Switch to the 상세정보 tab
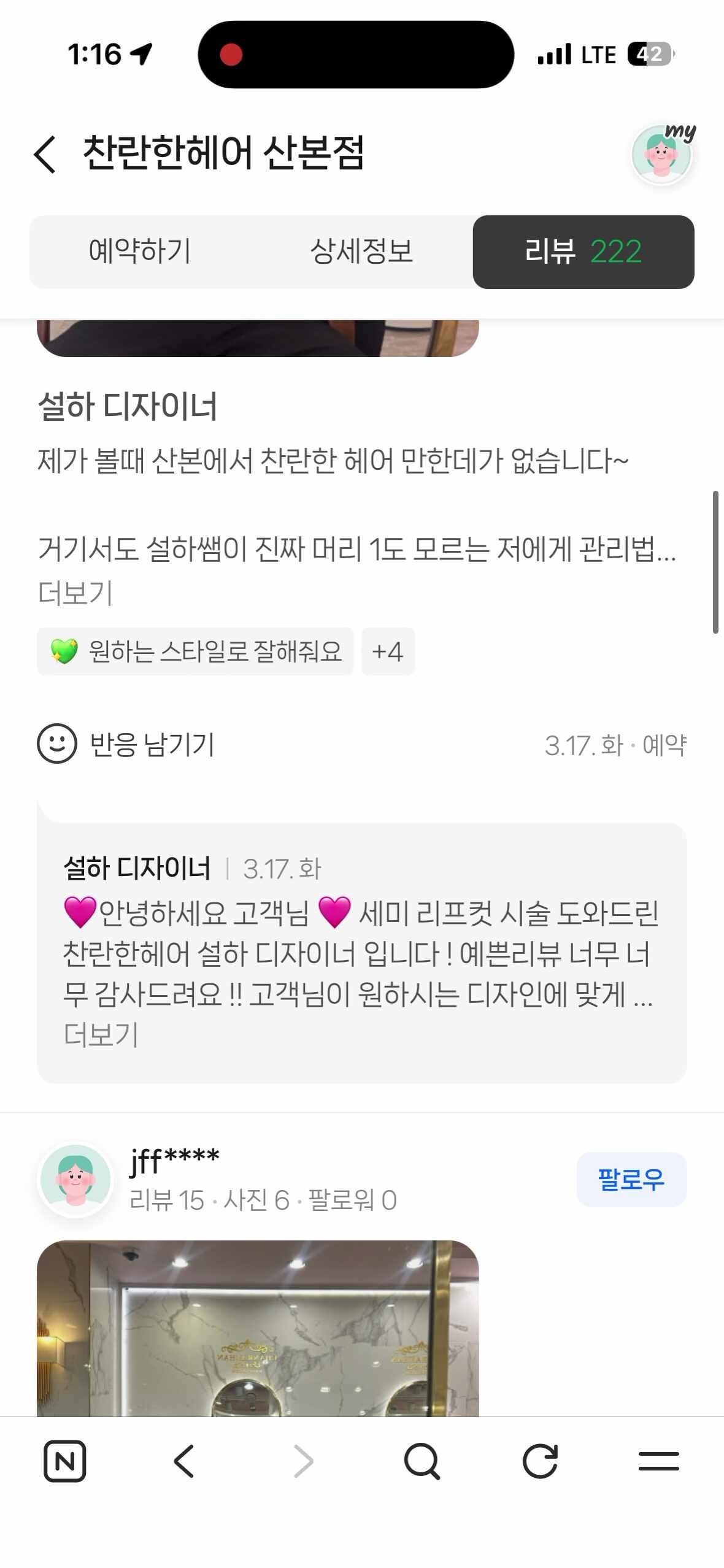The image size is (724, 1568). pos(361,252)
